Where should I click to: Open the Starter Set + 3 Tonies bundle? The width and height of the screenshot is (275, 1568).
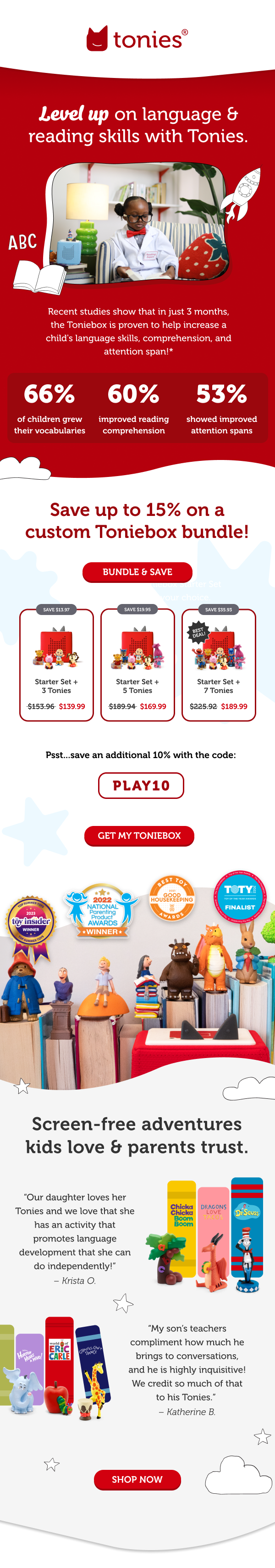pos(56,665)
